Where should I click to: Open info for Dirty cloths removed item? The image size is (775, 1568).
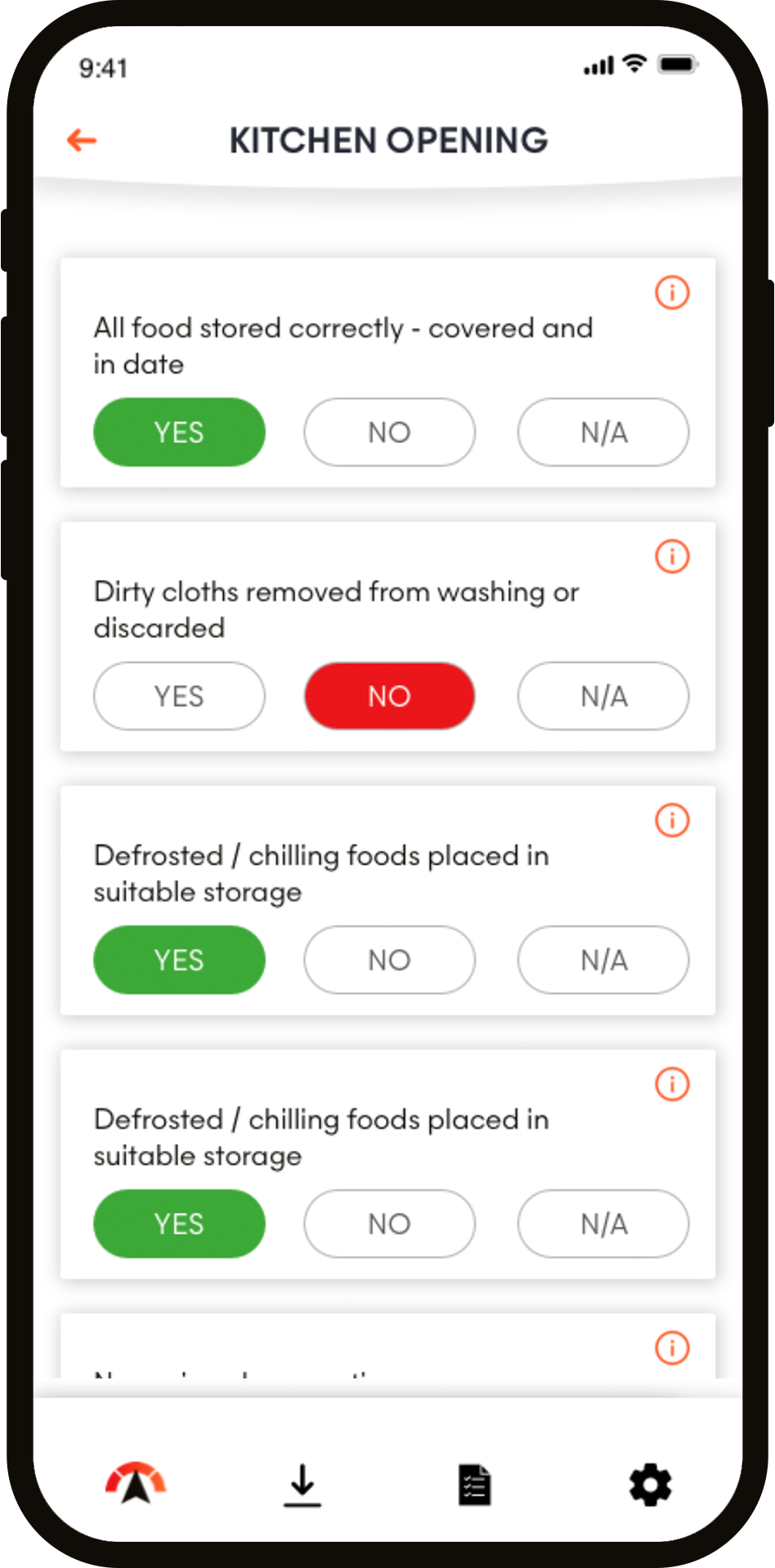tap(672, 556)
